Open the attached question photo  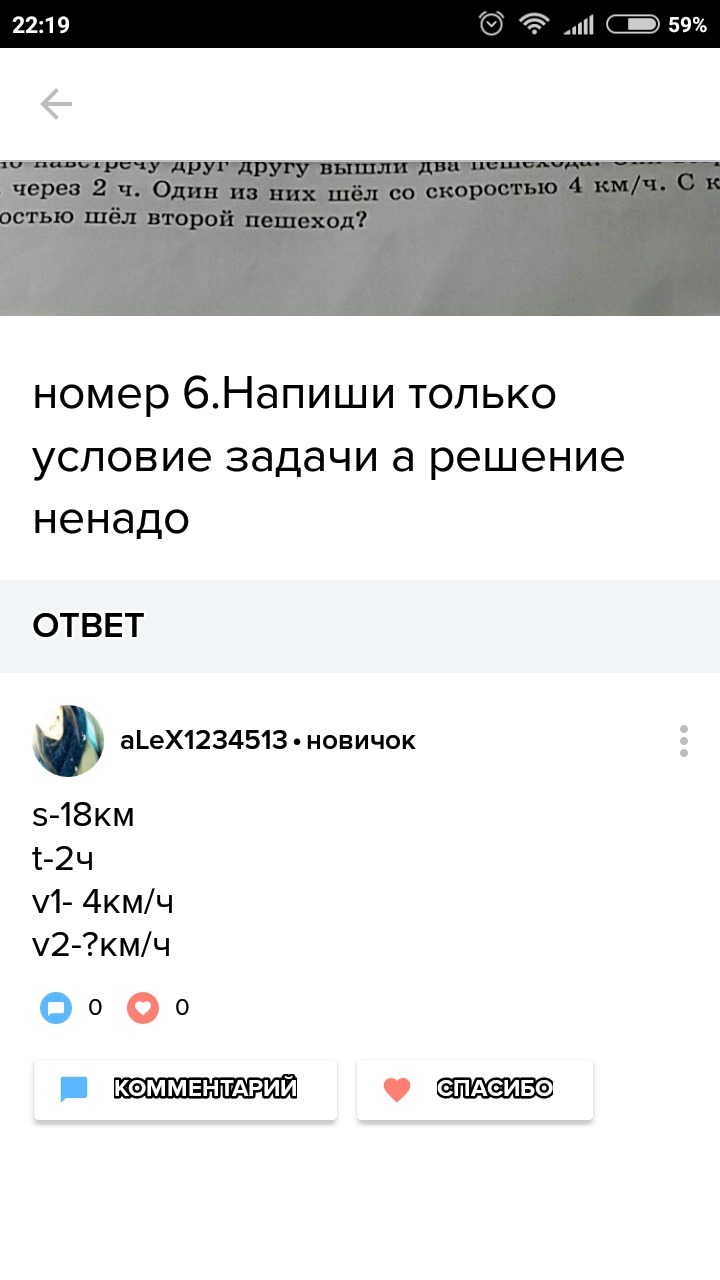[x=360, y=237]
